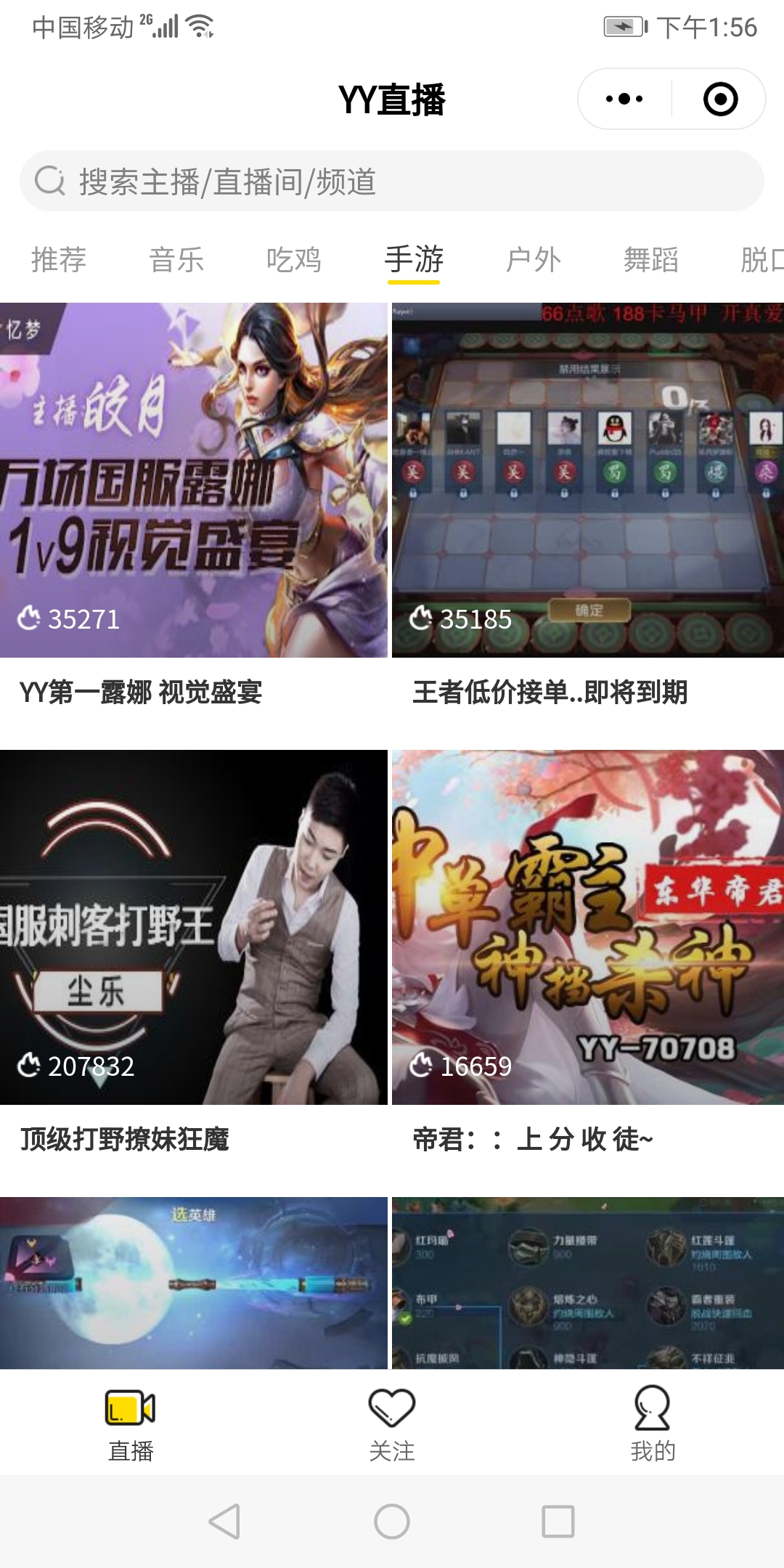Switch to the 推荐 tab

pos(59,260)
